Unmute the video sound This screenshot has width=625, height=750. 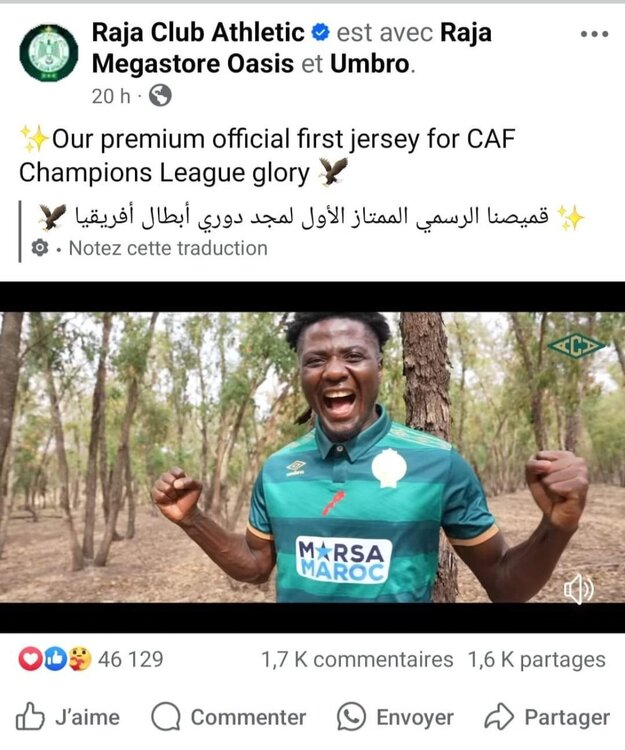(x=579, y=590)
